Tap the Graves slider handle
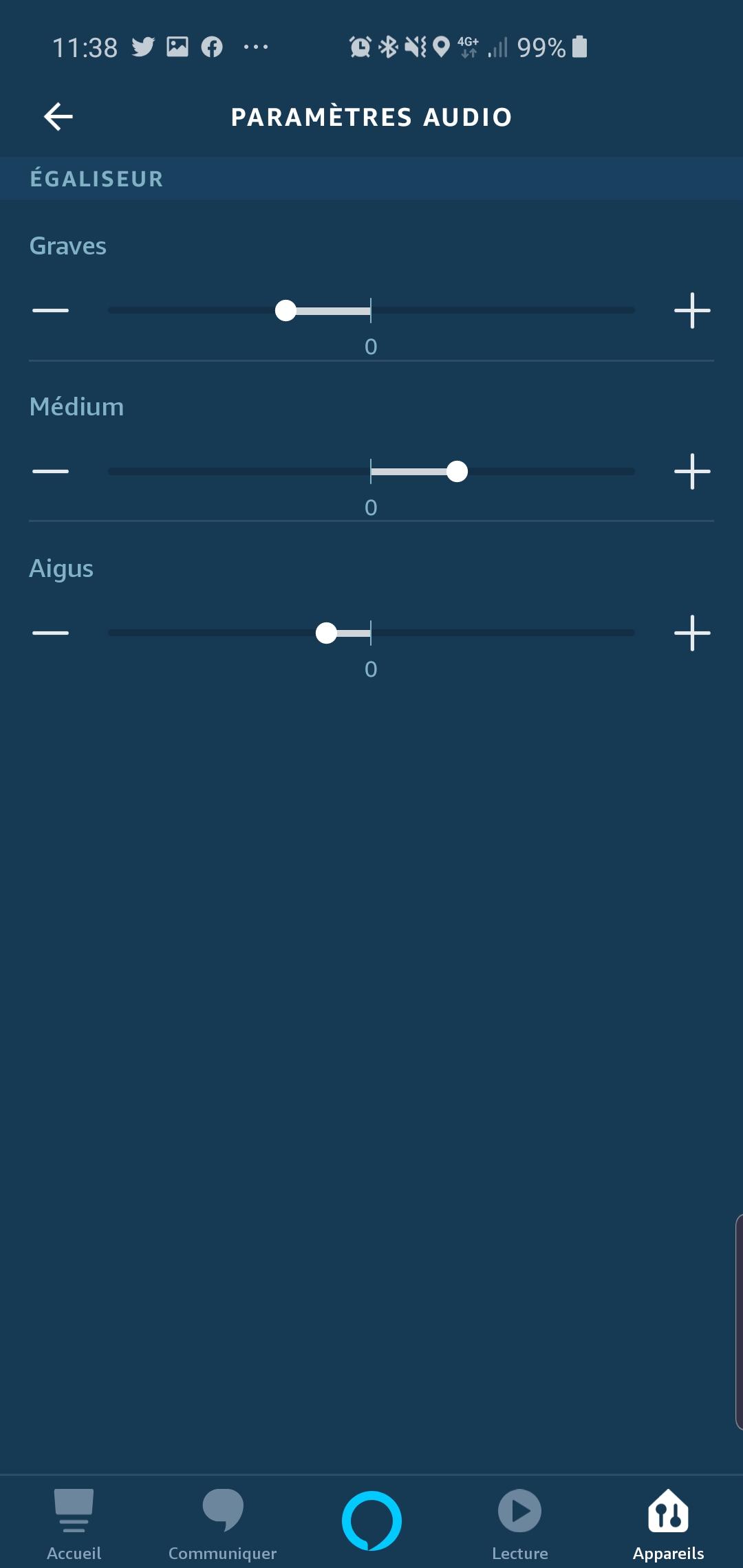The image size is (743, 1568). pyautogui.click(x=286, y=311)
